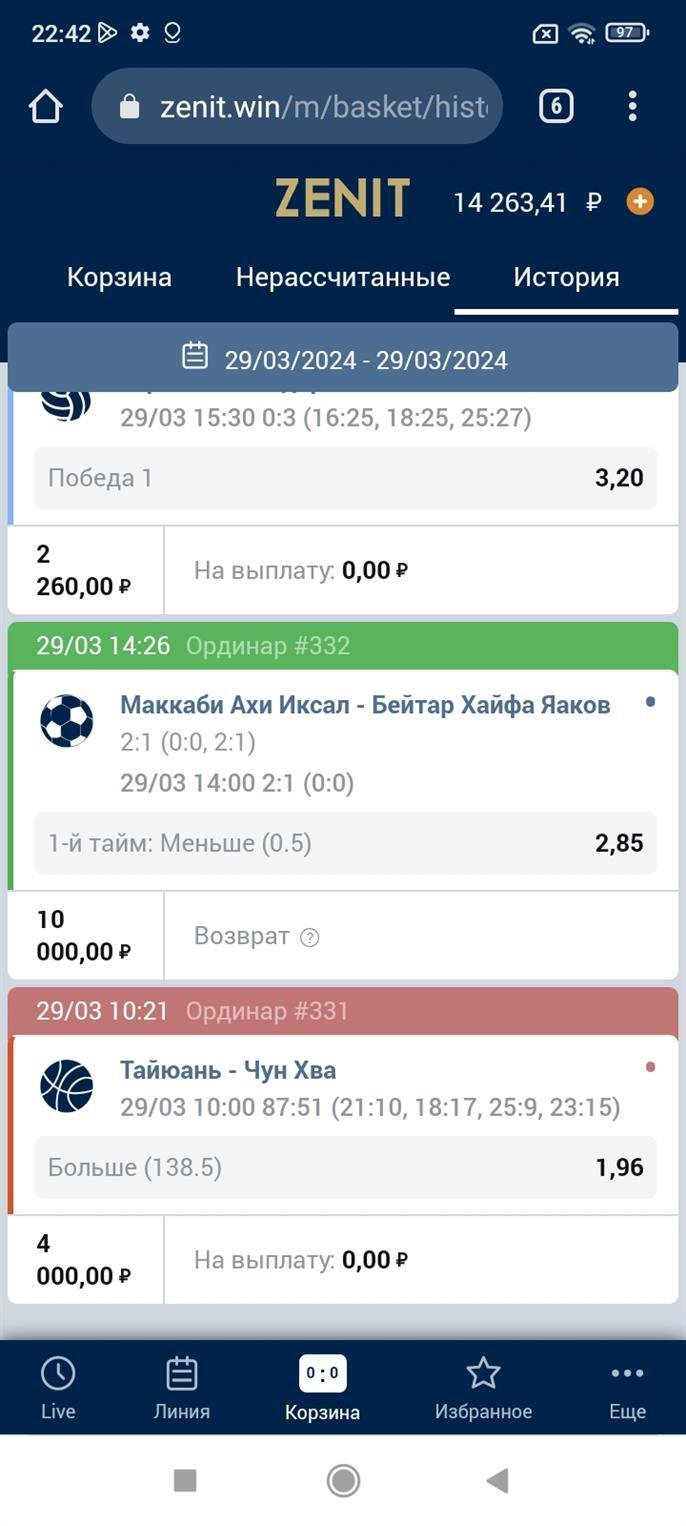Show the open browser tabs

[x=556, y=106]
